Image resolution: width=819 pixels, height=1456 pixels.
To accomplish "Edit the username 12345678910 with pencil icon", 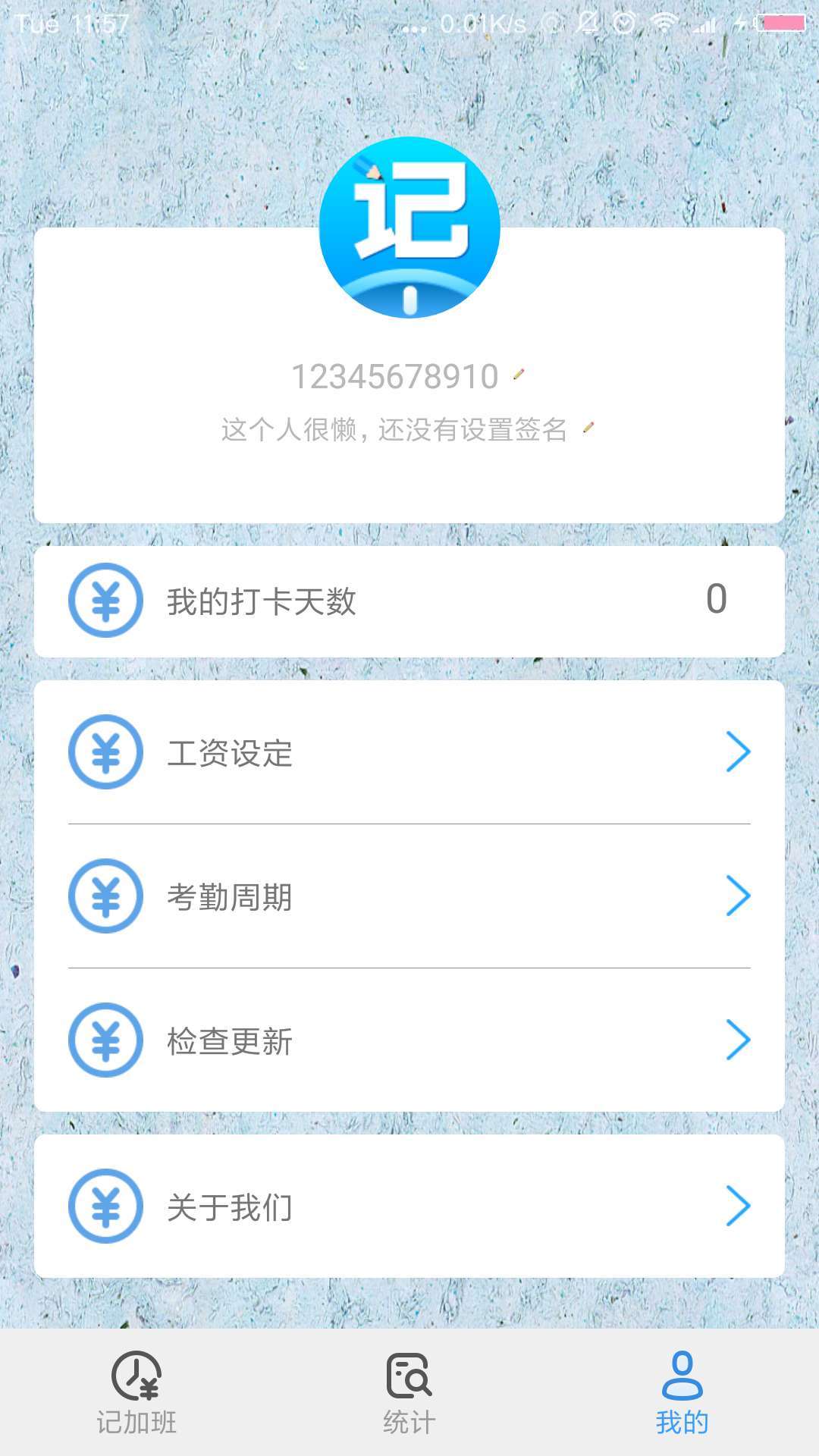I will tap(519, 375).
